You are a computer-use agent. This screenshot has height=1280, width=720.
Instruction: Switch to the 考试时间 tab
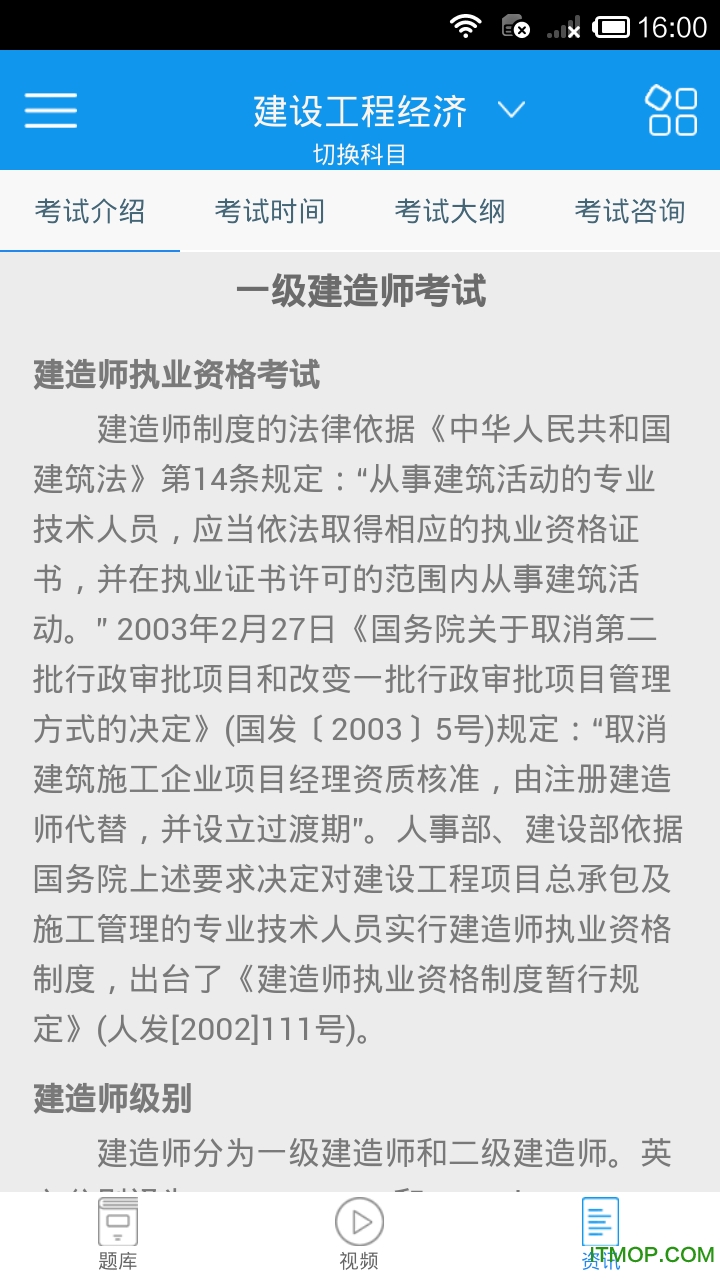point(270,211)
